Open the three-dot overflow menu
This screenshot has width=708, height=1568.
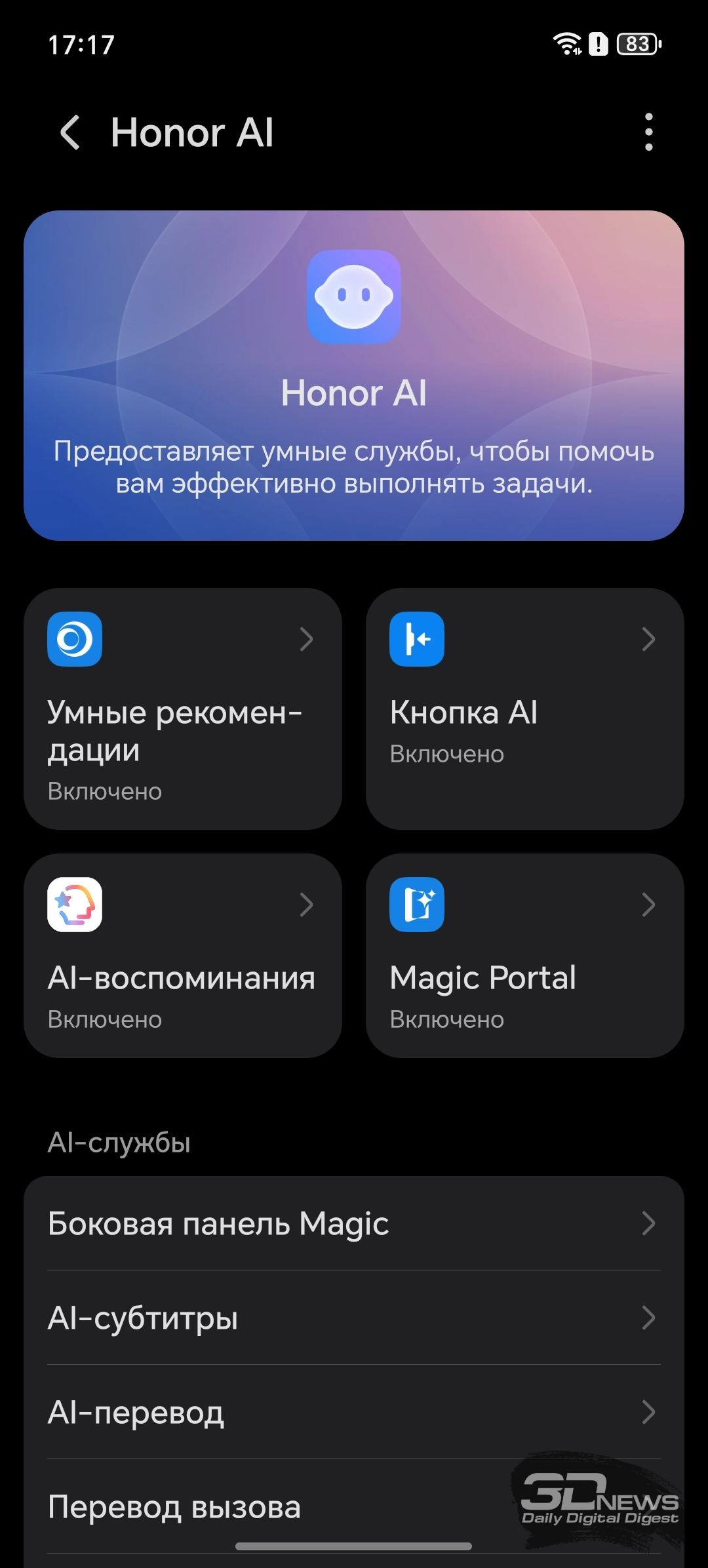pos(648,132)
